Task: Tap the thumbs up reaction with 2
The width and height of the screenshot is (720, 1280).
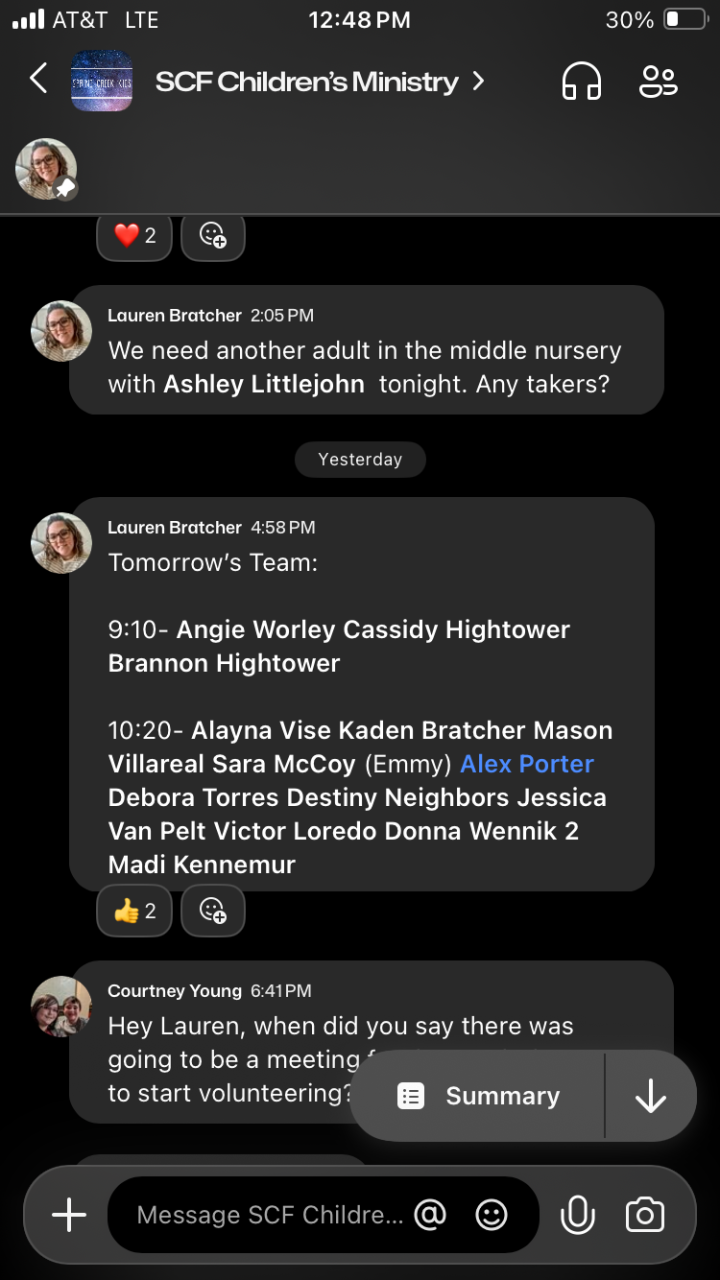Action: click(x=135, y=910)
